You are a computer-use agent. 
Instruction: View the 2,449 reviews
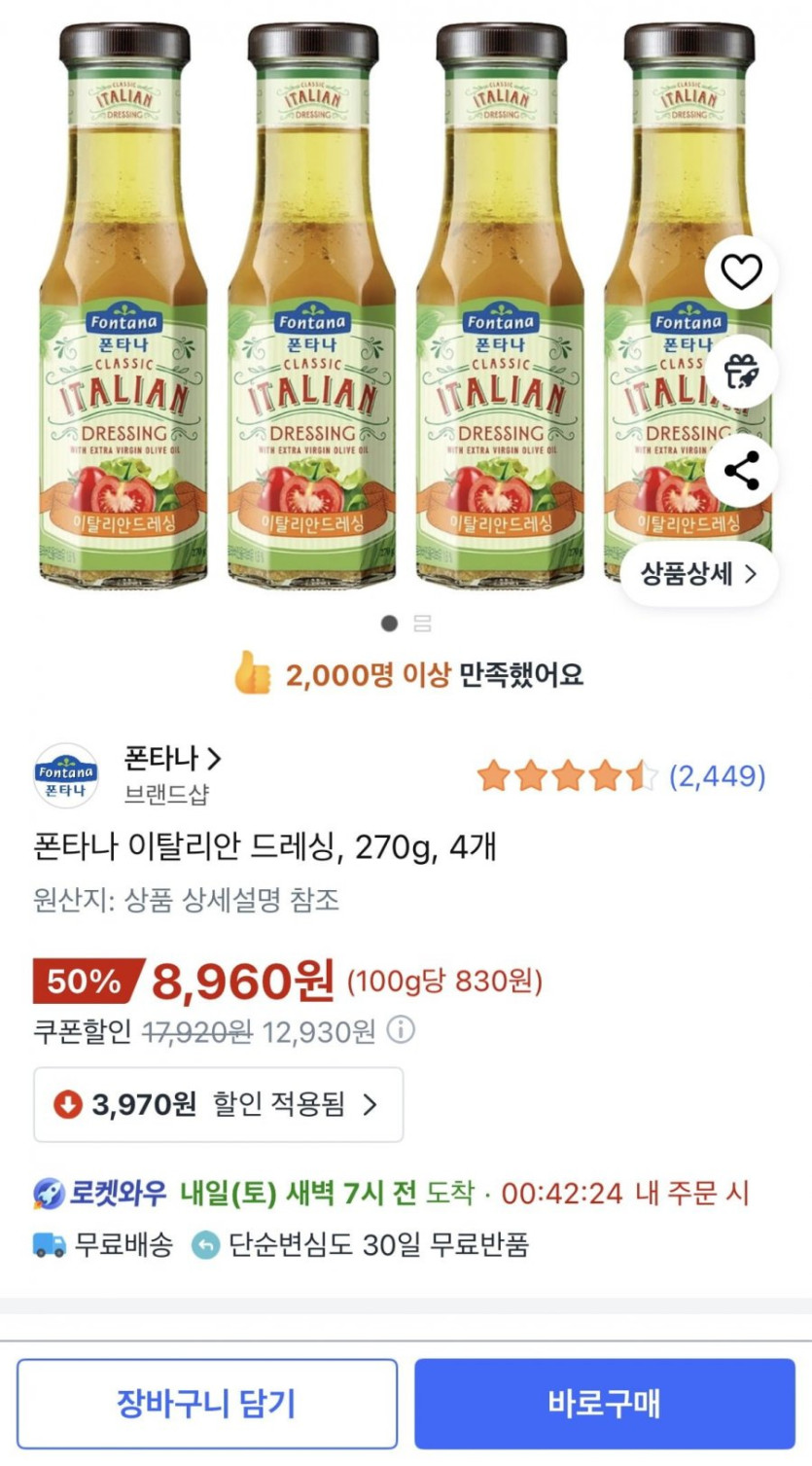click(x=717, y=776)
